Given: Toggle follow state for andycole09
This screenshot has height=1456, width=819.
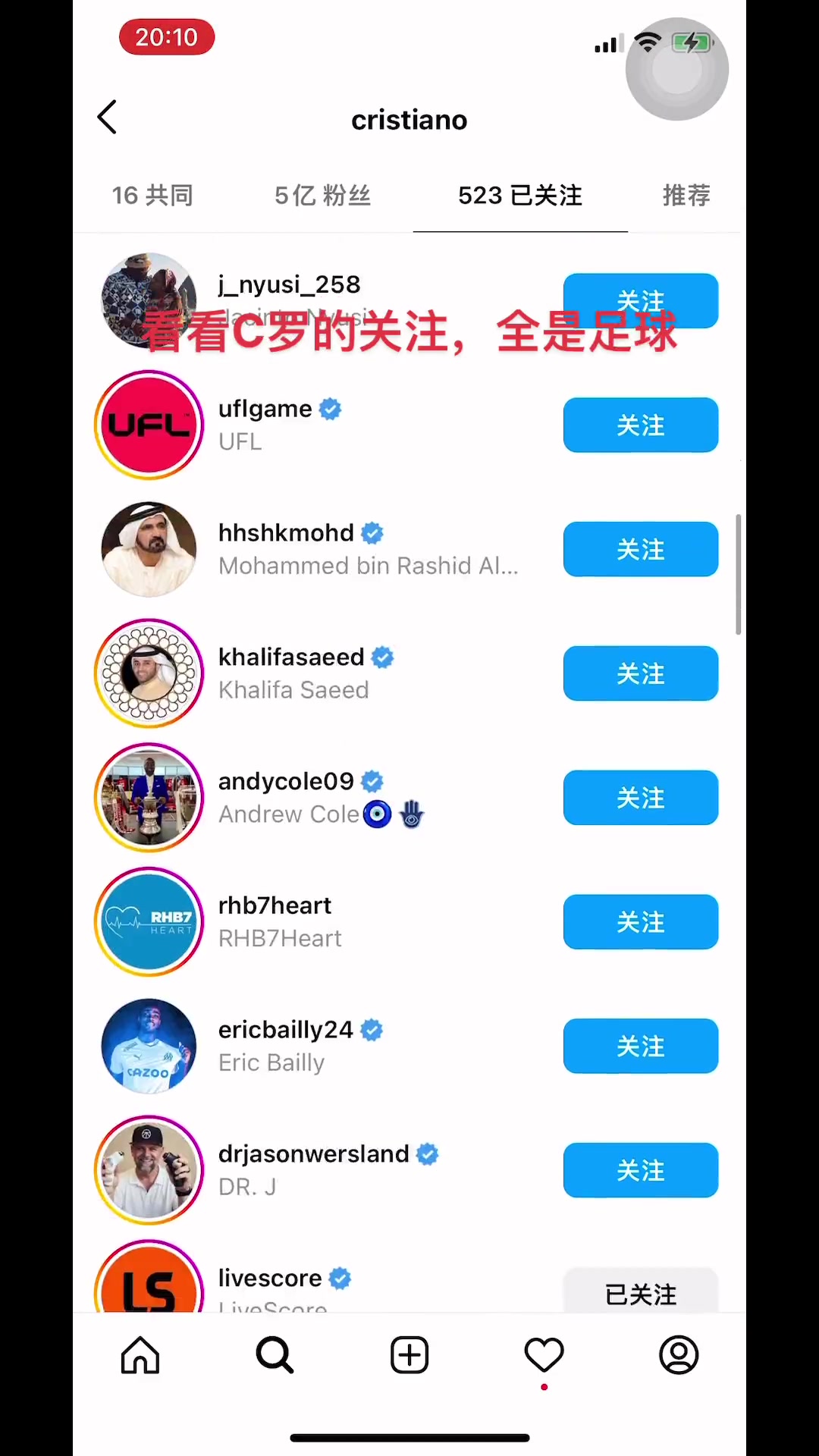Looking at the screenshot, I should [x=640, y=797].
